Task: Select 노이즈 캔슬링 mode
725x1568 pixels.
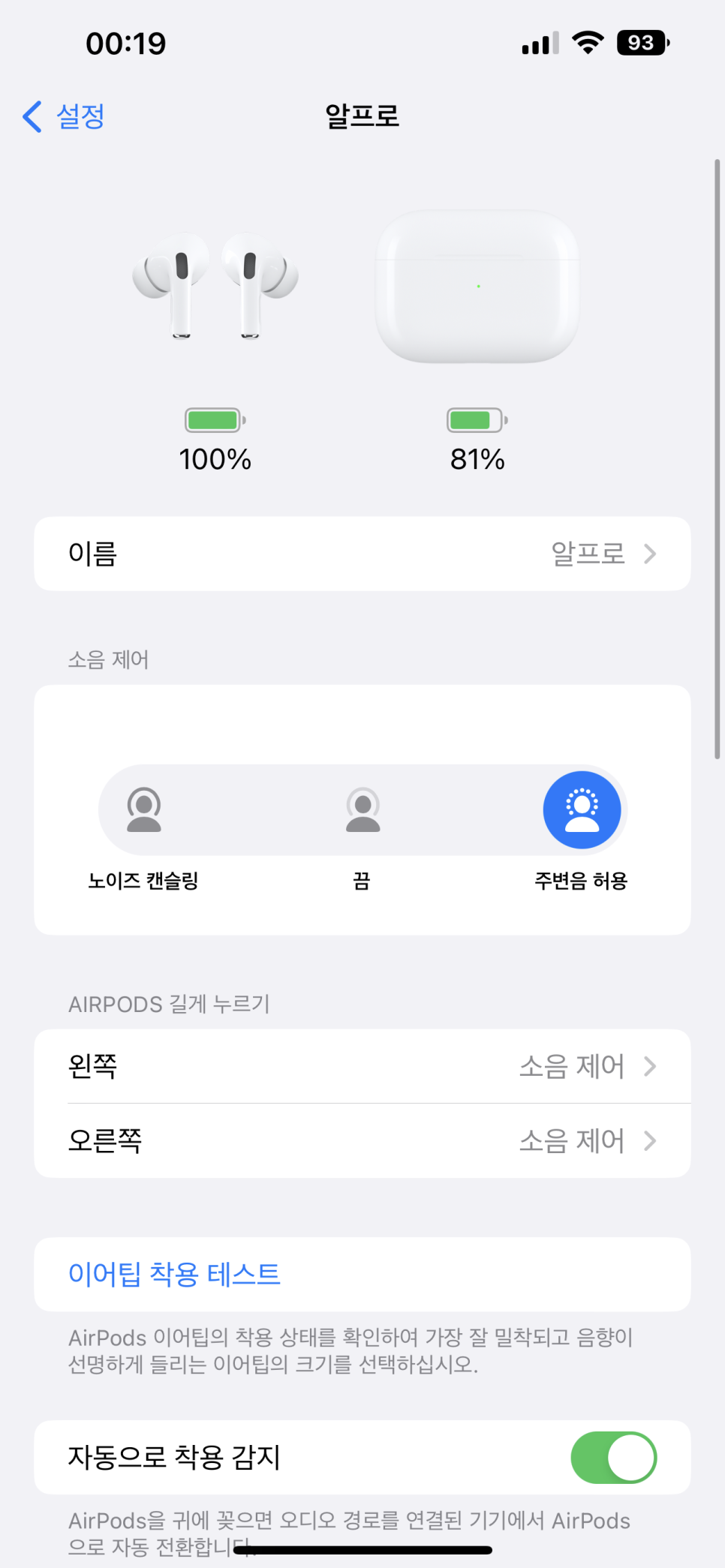Action: pos(144,810)
